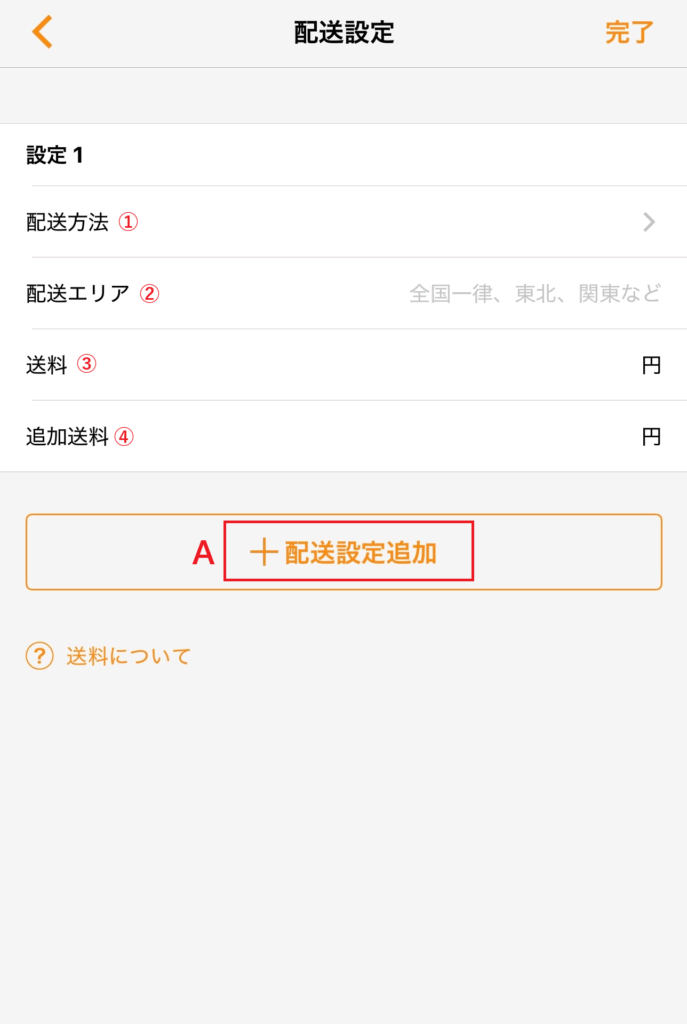Screen dimensions: 687x1024
Task: Enter the 配送エリア field
Action: 534,294
